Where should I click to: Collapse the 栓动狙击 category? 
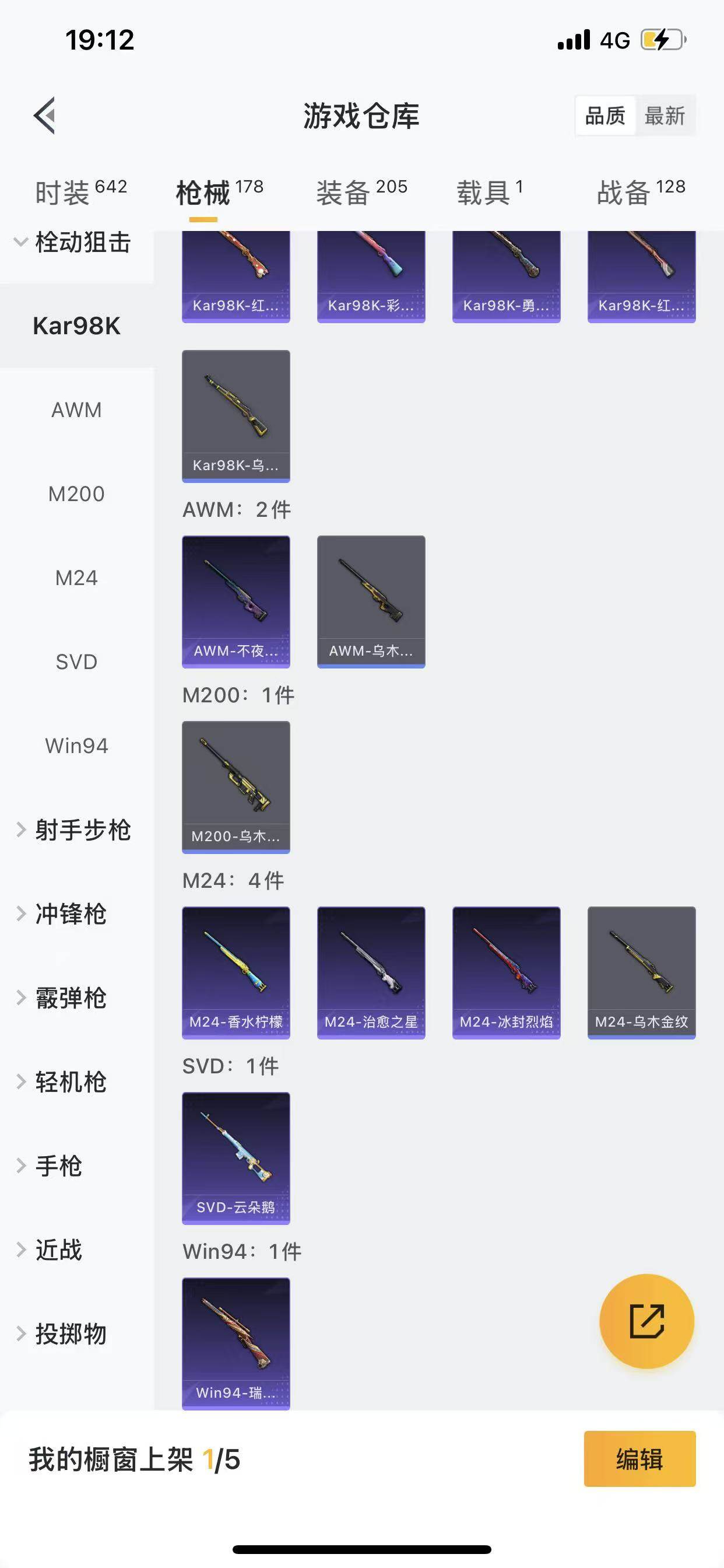73,242
